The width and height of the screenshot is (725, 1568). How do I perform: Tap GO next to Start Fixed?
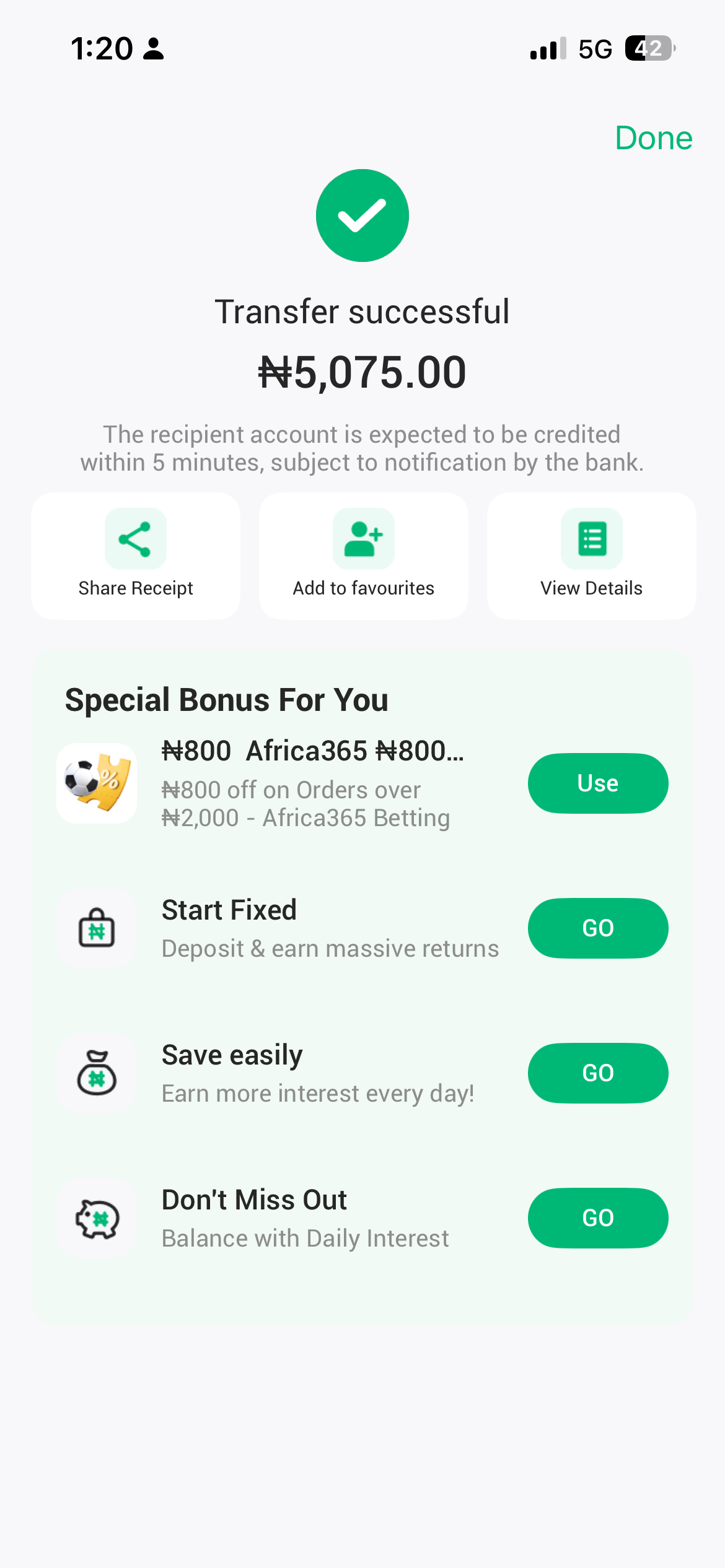click(x=597, y=928)
